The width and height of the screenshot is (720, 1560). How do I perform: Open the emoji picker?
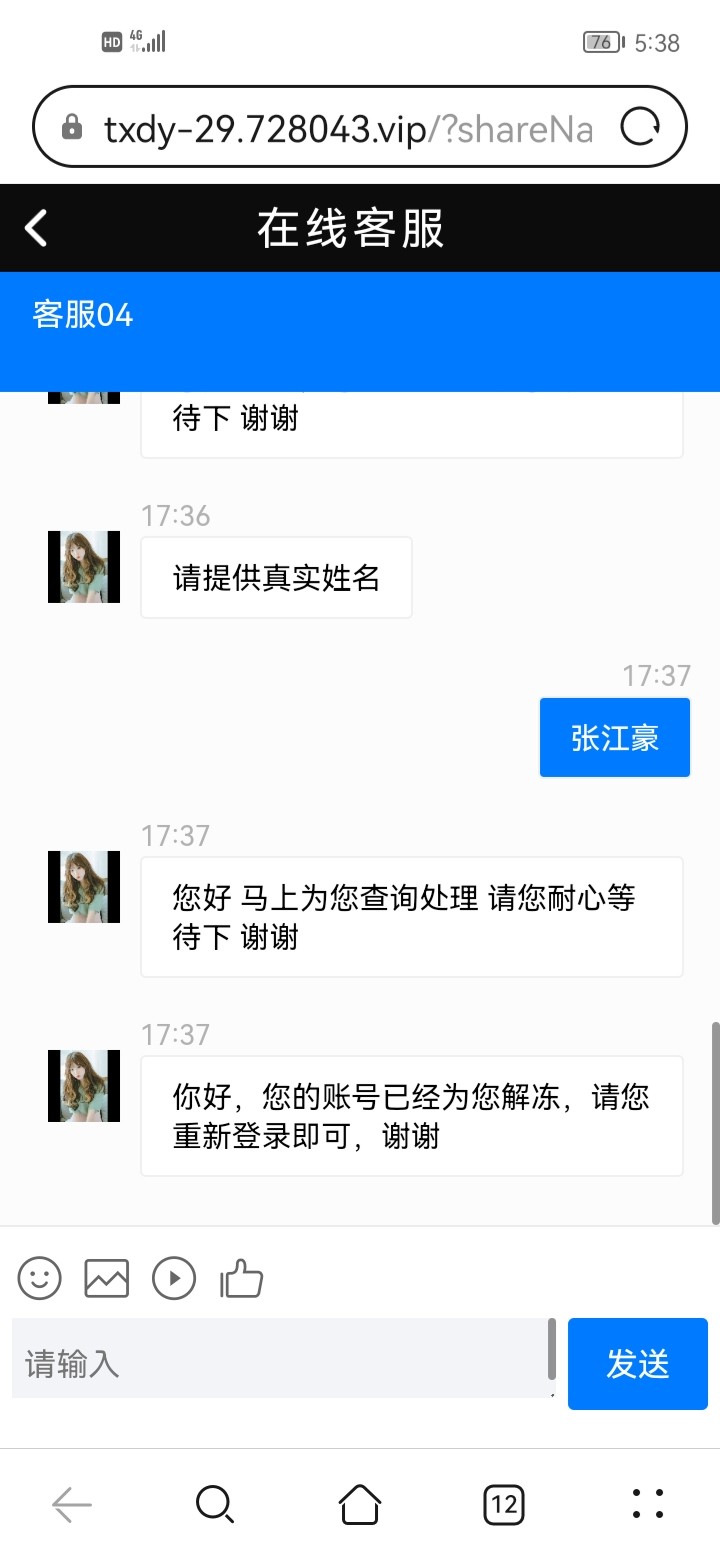pos(40,1278)
